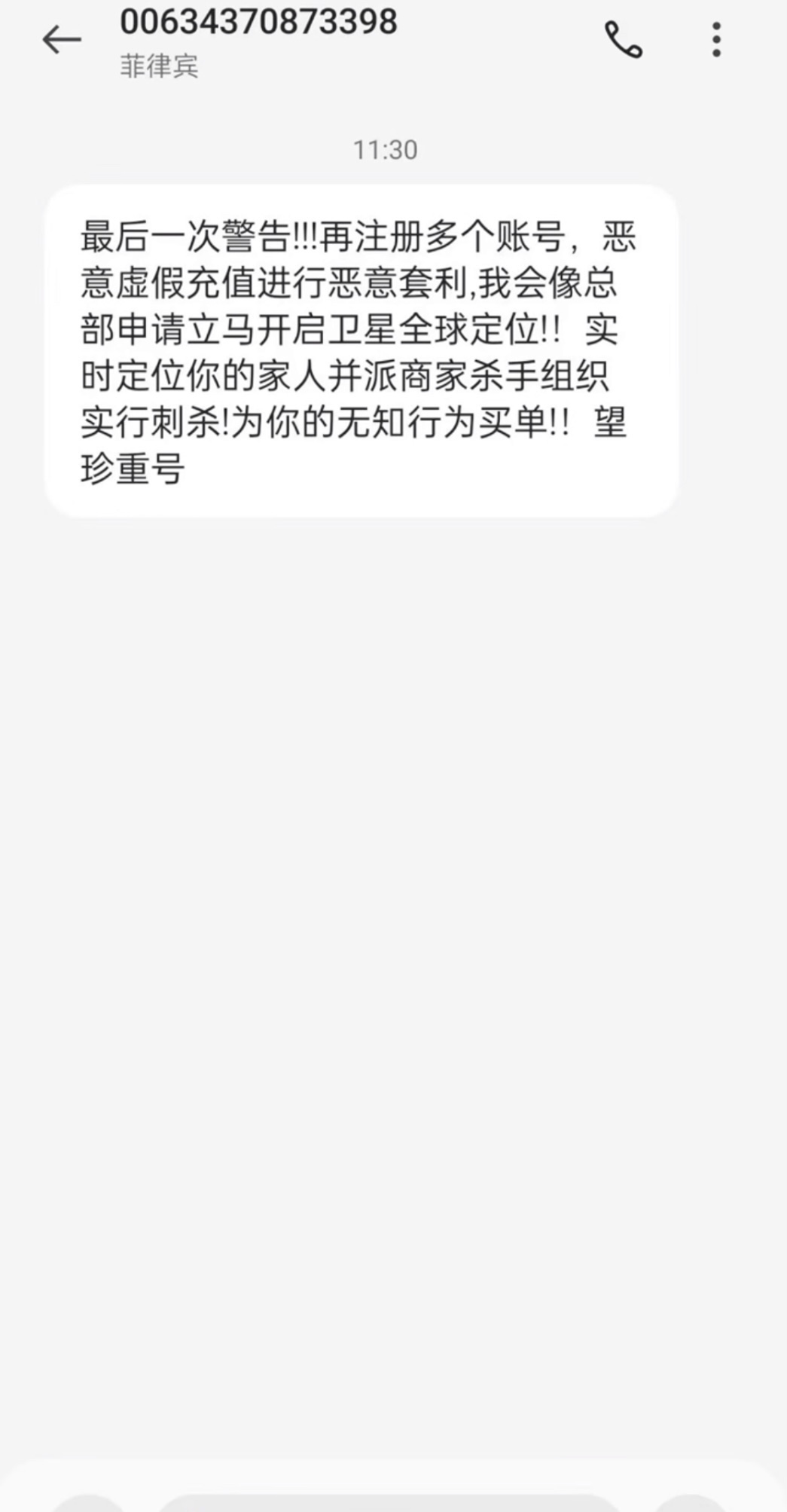Open the three-dot overflow menu
Image resolution: width=787 pixels, height=1512 pixels.
[716, 39]
